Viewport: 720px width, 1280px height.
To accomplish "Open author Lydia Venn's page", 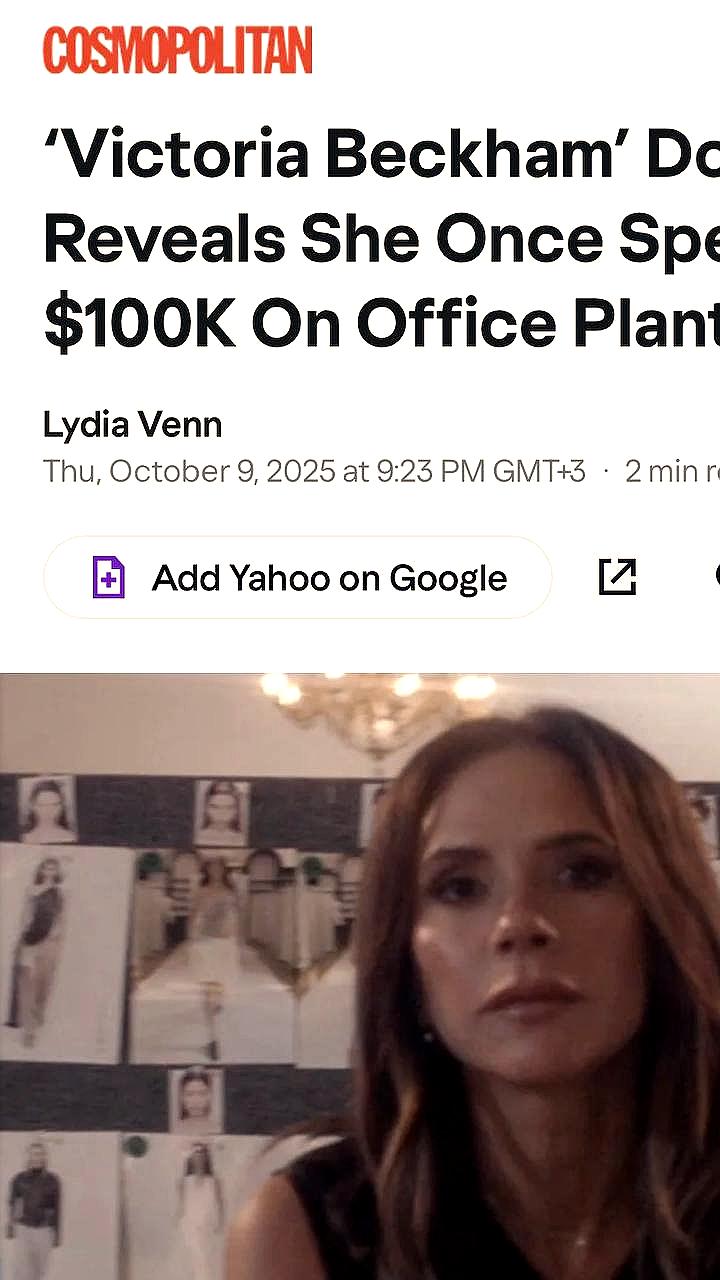I will coord(132,425).
